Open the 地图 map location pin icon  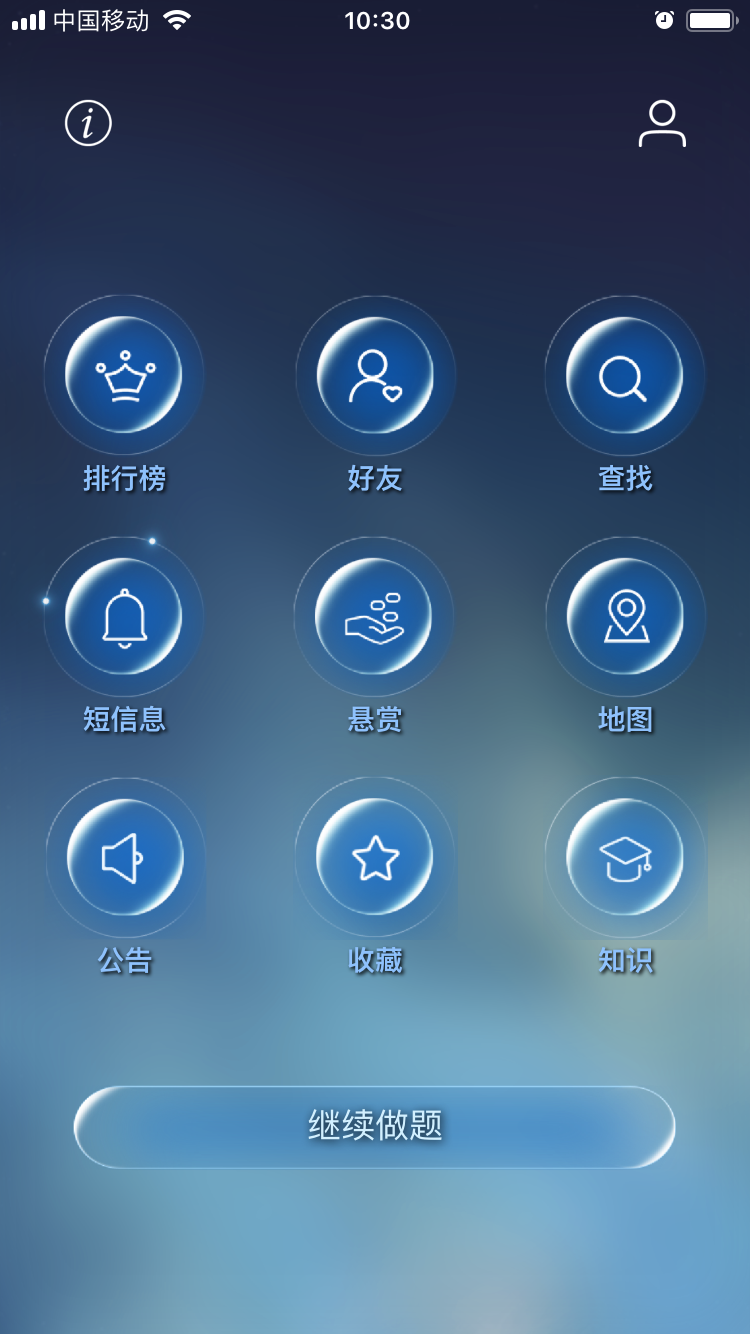pyautogui.click(x=624, y=616)
